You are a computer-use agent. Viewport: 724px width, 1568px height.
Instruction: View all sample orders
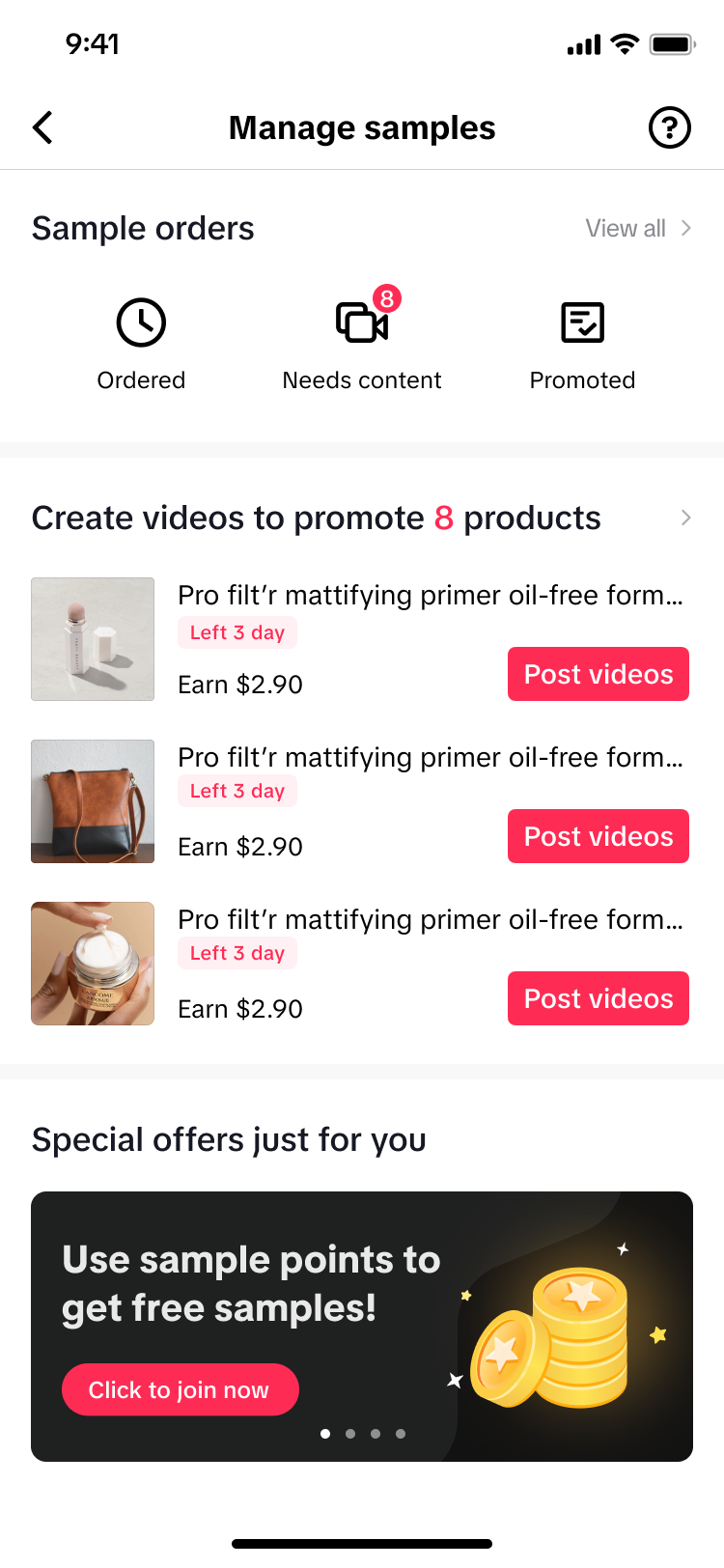click(x=638, y=229)
